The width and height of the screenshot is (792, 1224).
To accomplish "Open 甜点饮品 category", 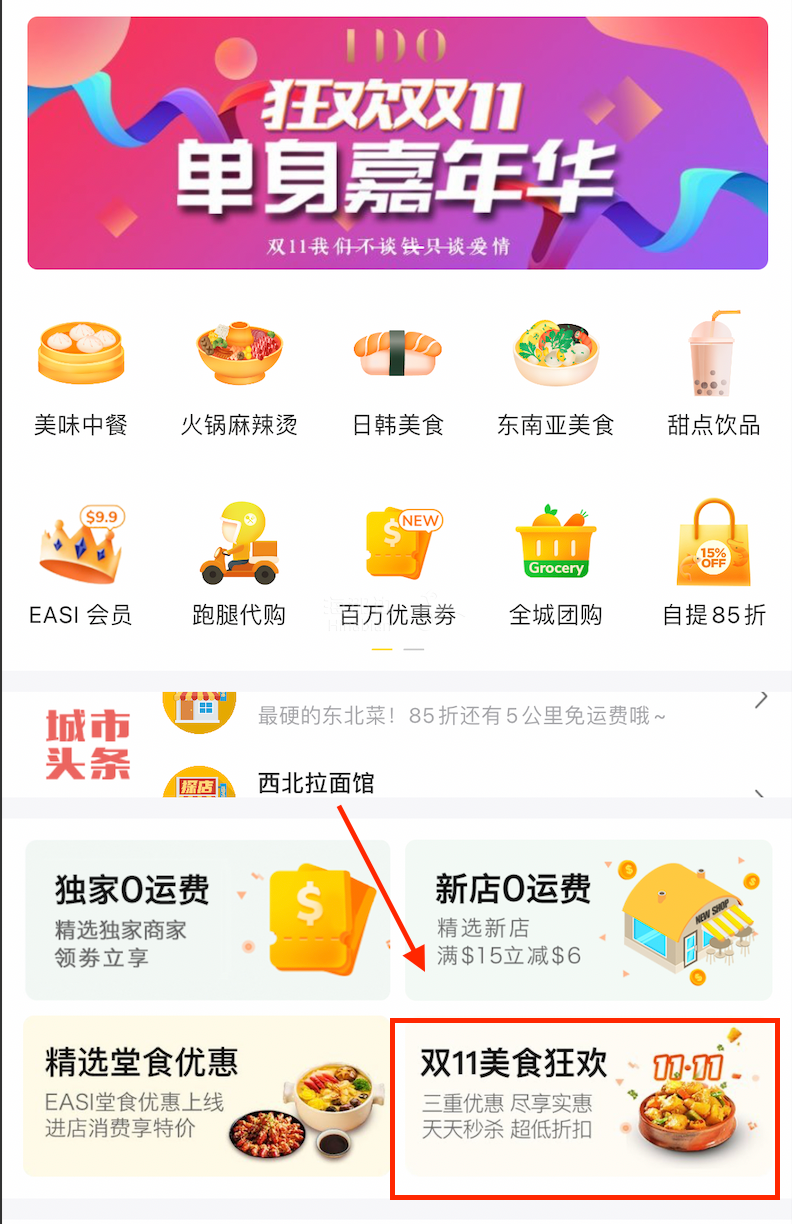I will pyautogui.click(x=714, y=375).
